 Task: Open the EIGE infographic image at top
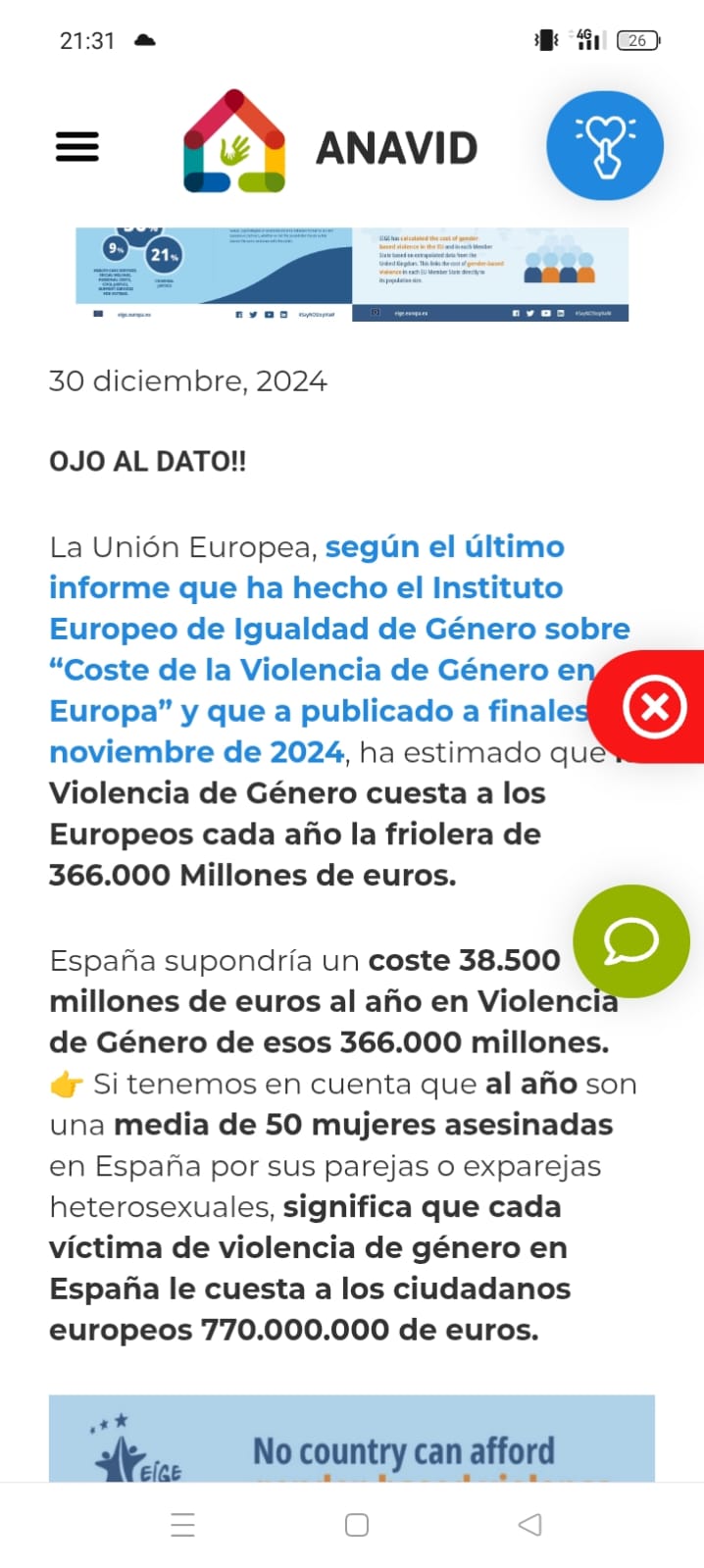click(351, 274)
